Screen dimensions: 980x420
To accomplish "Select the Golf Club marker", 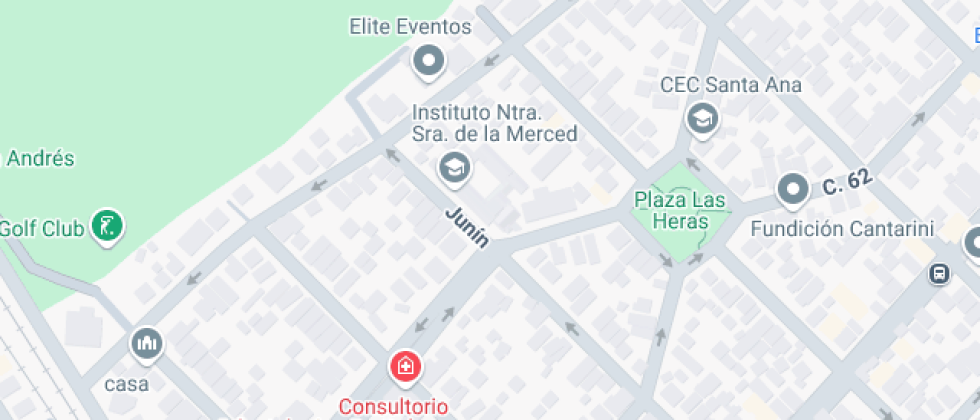I will click(x=106, y=226).
